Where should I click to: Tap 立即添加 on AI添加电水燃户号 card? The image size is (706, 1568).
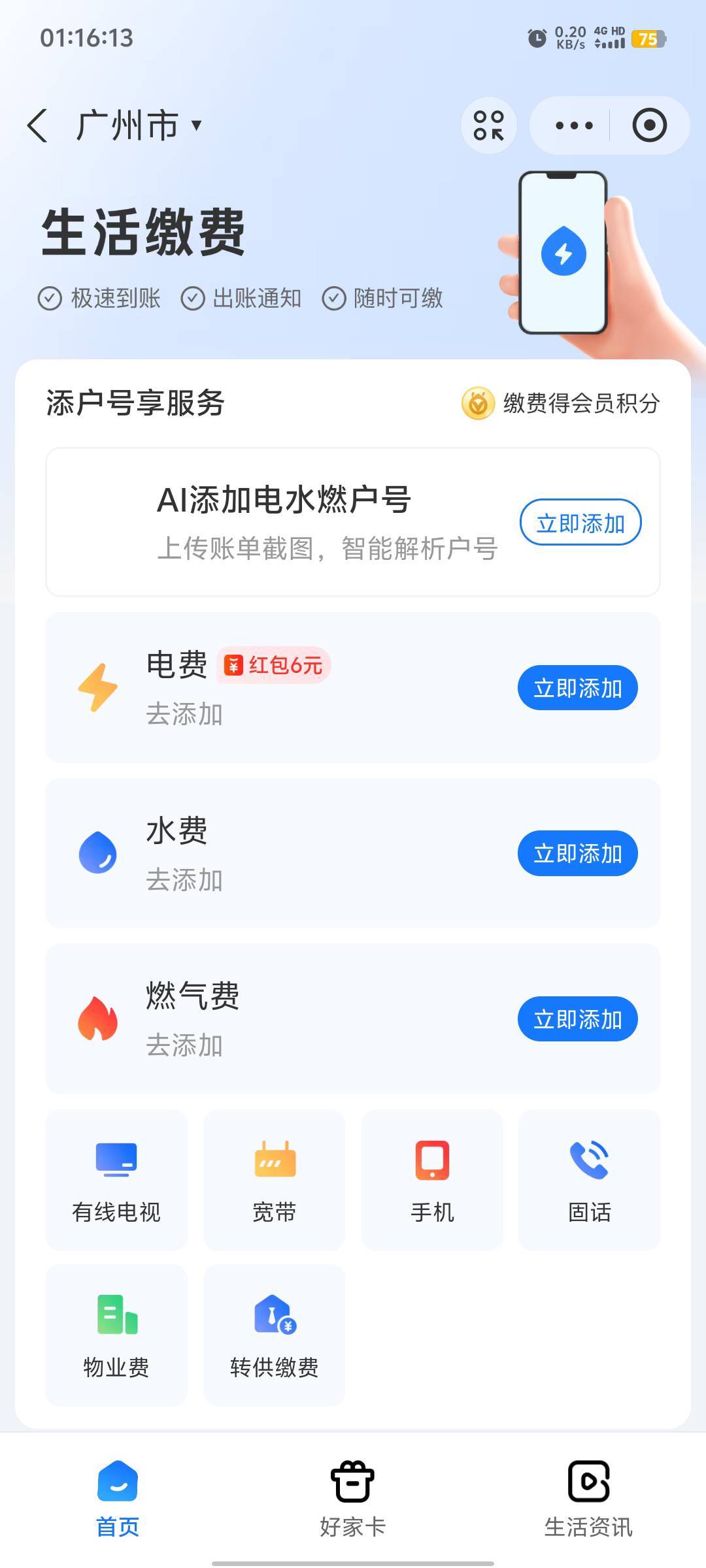click(580, 523)
